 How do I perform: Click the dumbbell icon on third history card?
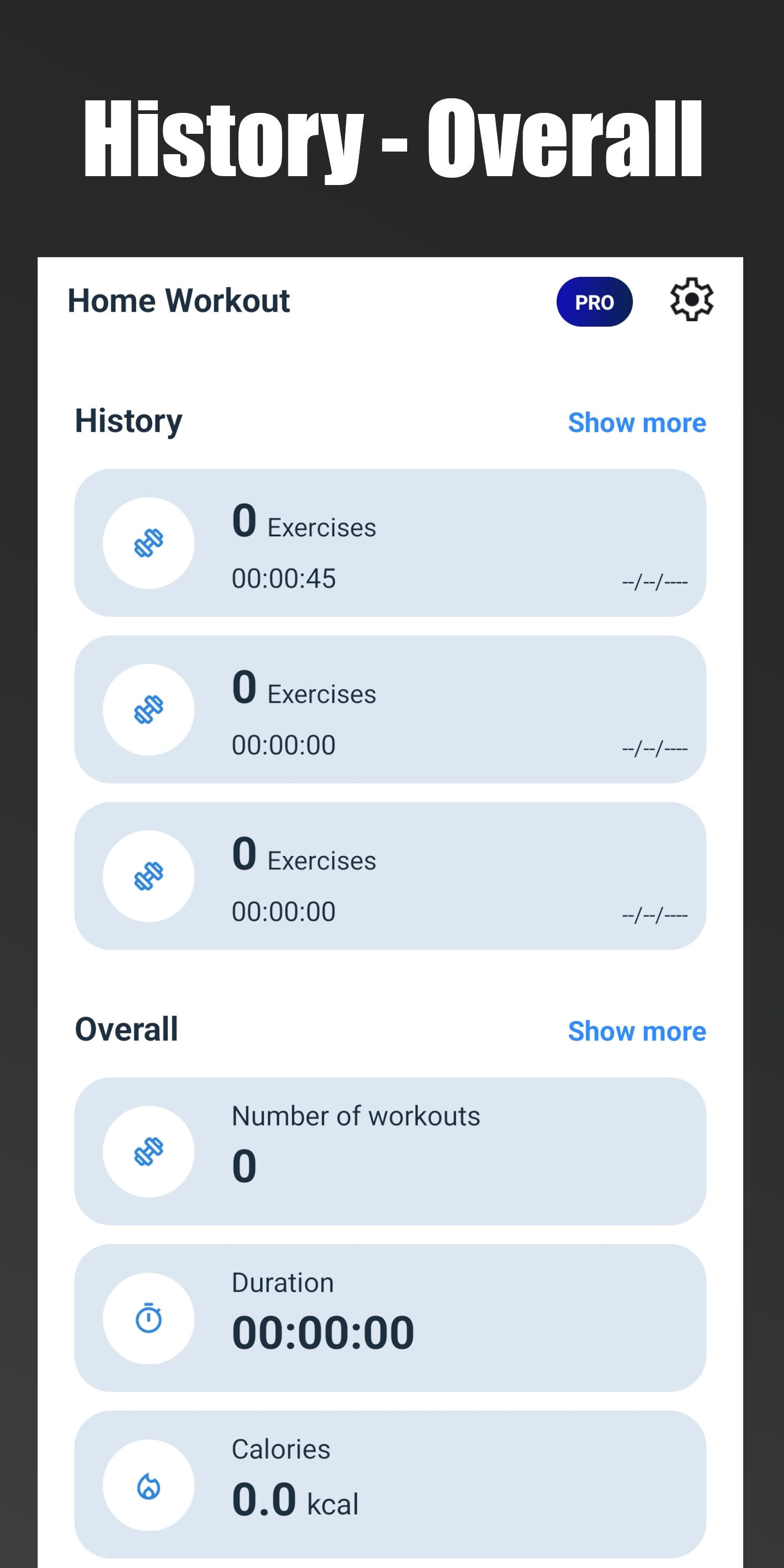point(148,875)
